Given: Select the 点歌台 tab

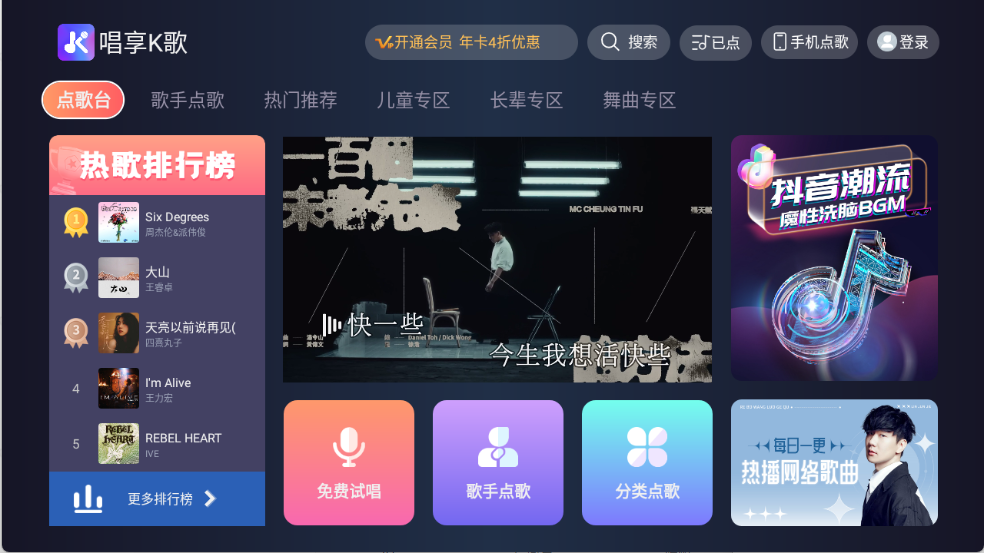Looking at the screenshot, I should pyautogui.click(x=83, y=100).
